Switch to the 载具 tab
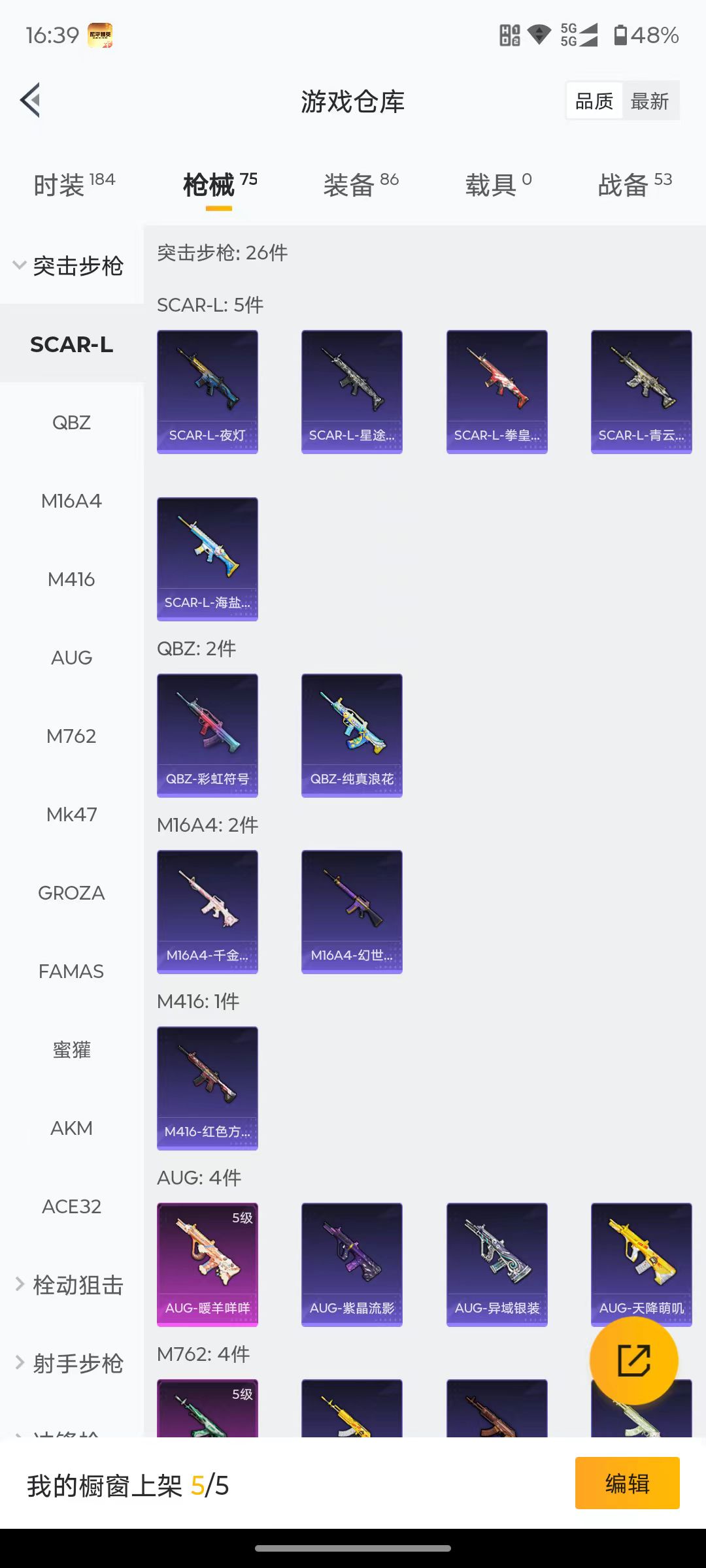This screenshot has height=1568, width=706. coord(498,185)
